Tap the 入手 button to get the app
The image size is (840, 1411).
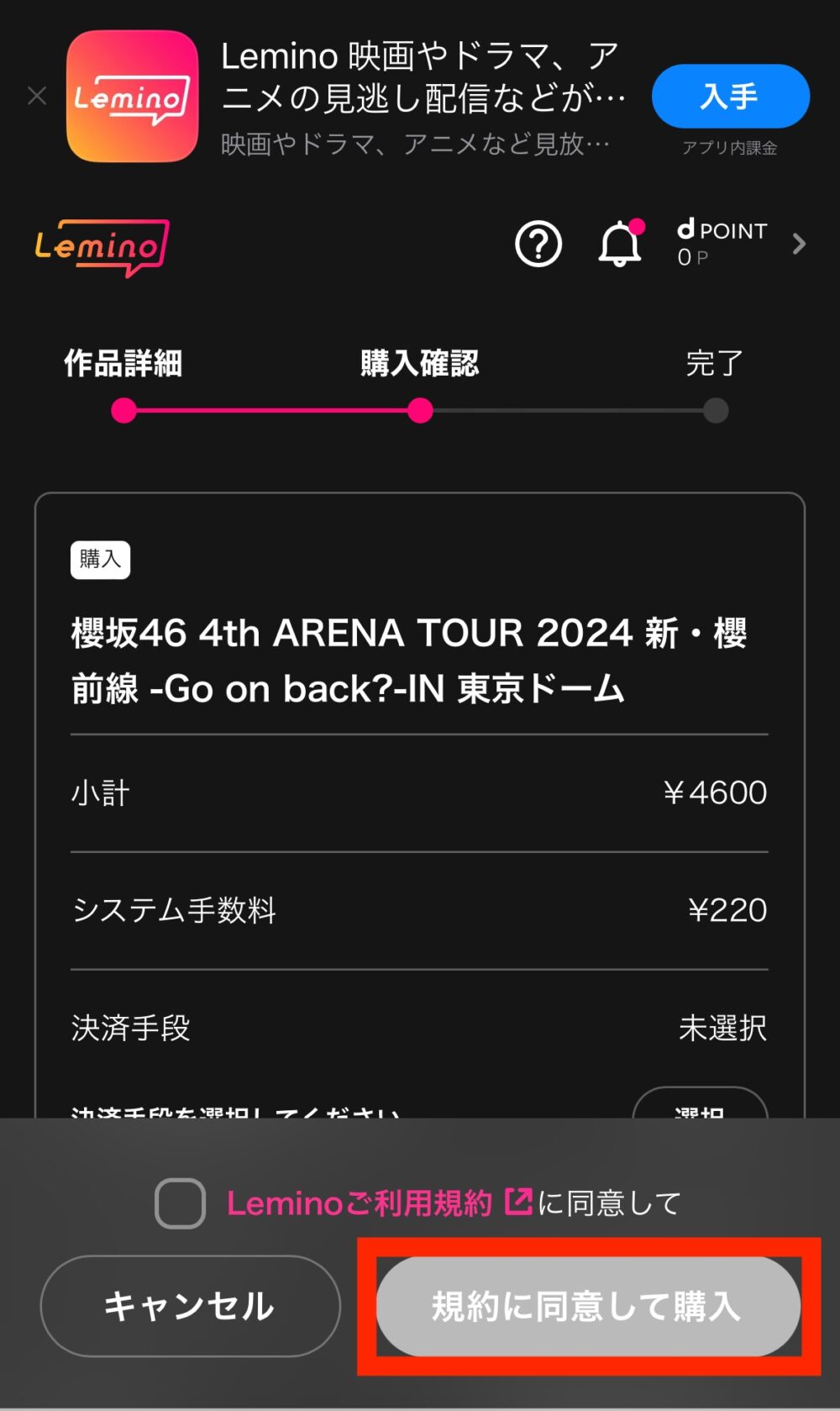click(x=730, y=96)
